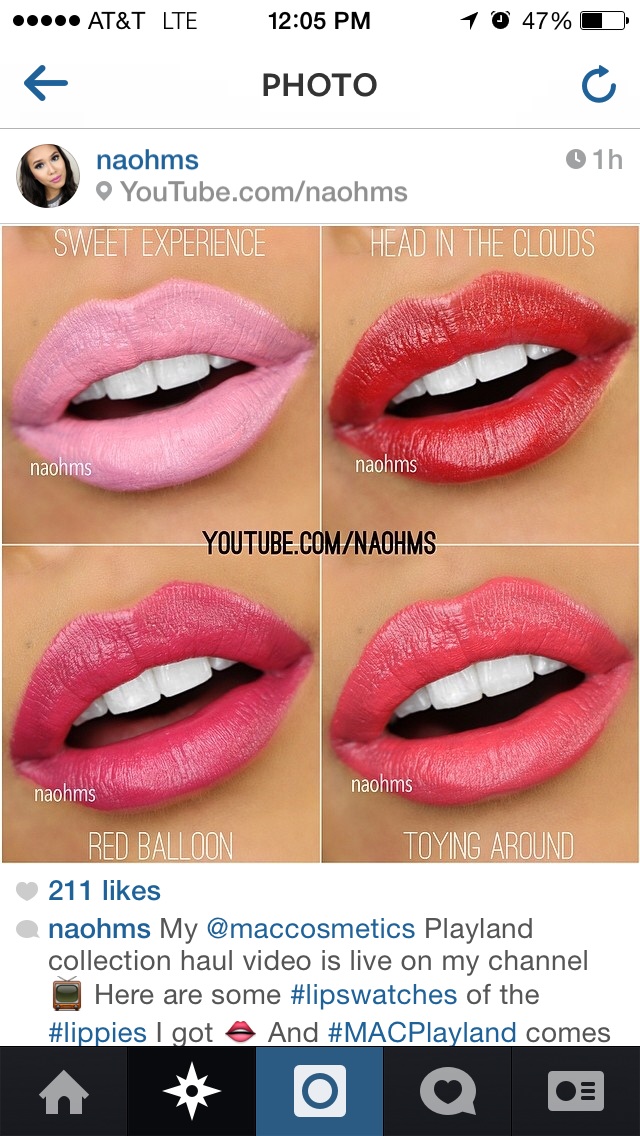Open the YouTube.com/naohms location tag
640x1136 pixels.
point(263,192)
